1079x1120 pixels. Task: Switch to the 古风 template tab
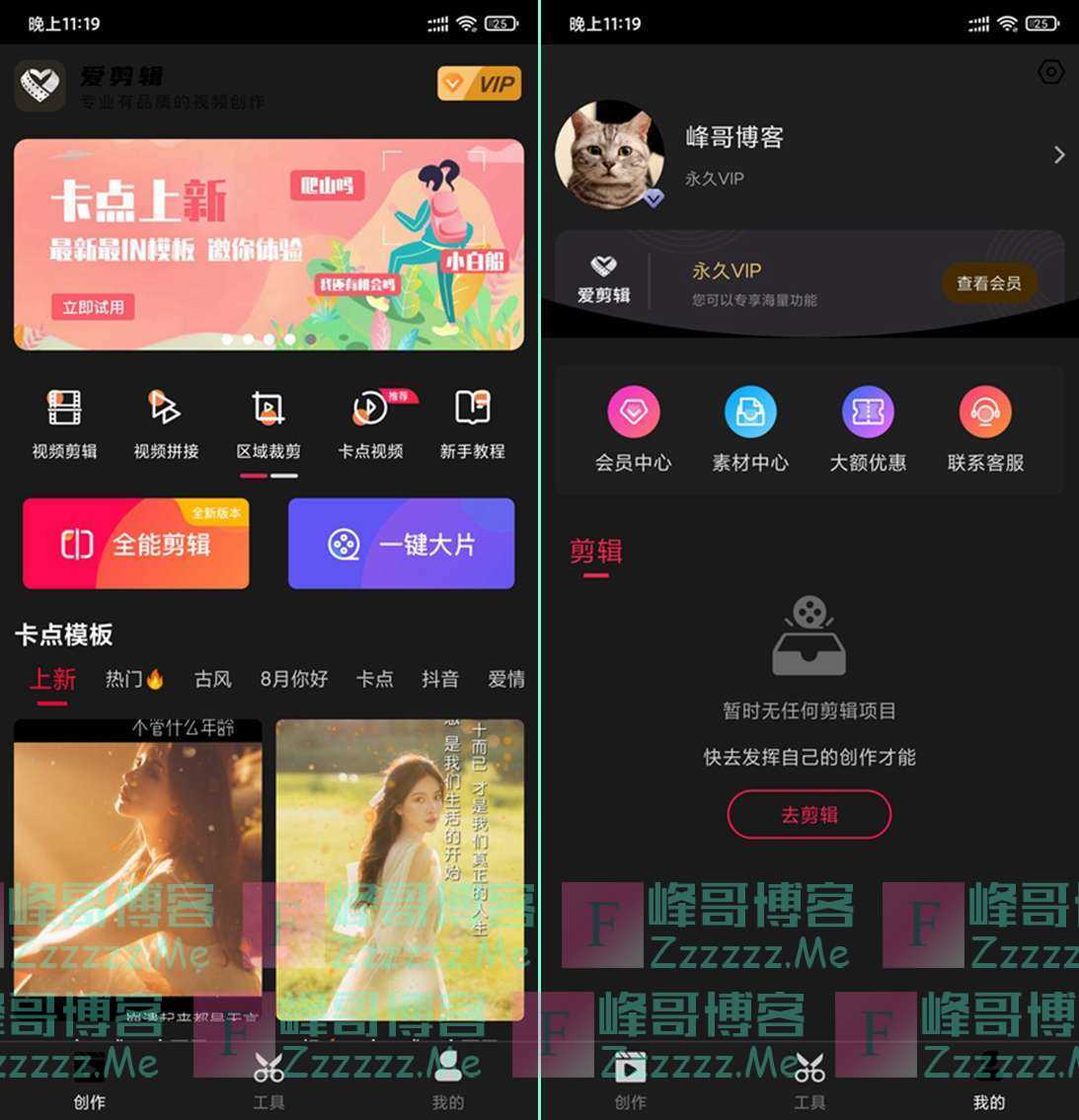click(x=212, y=679)
